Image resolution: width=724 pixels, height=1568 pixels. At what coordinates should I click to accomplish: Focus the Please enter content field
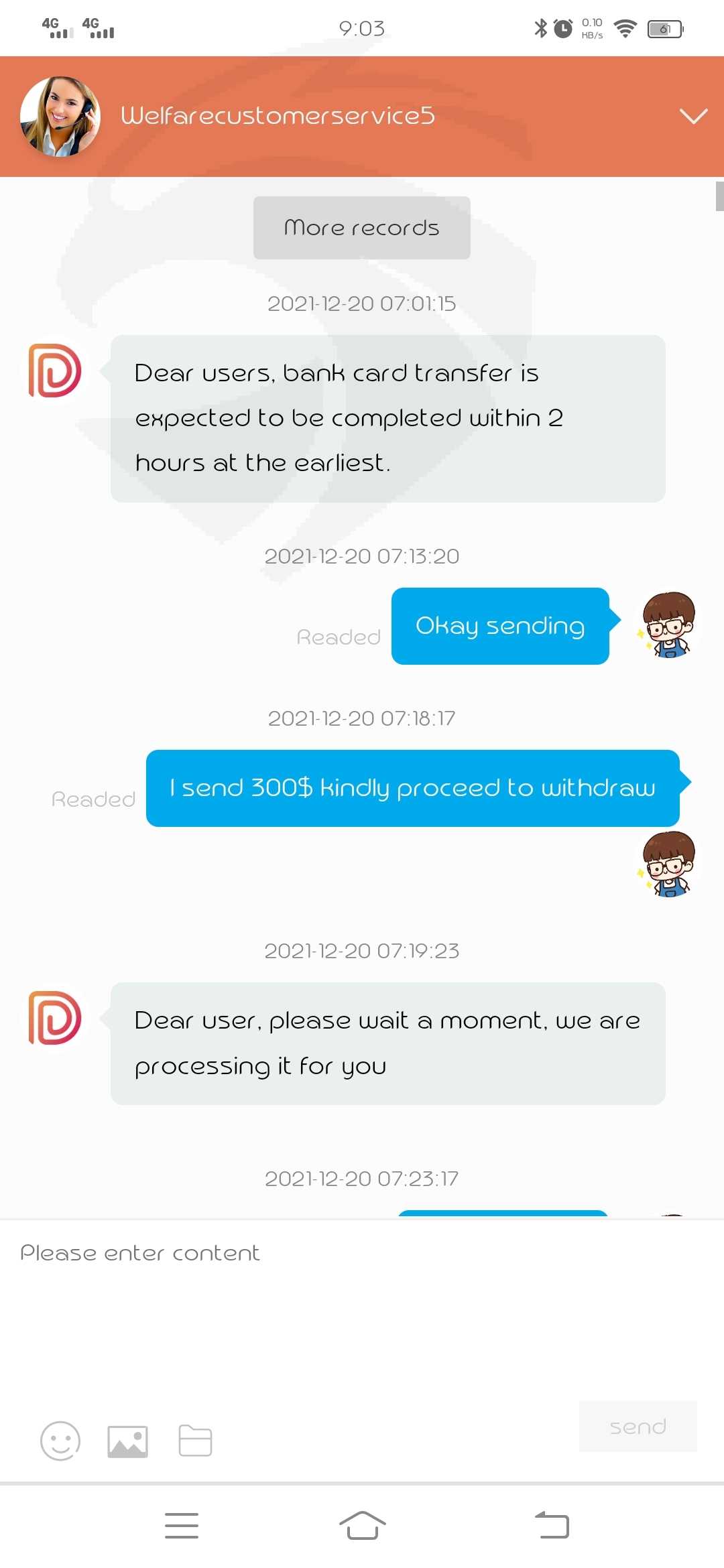tap(362, 1307)
